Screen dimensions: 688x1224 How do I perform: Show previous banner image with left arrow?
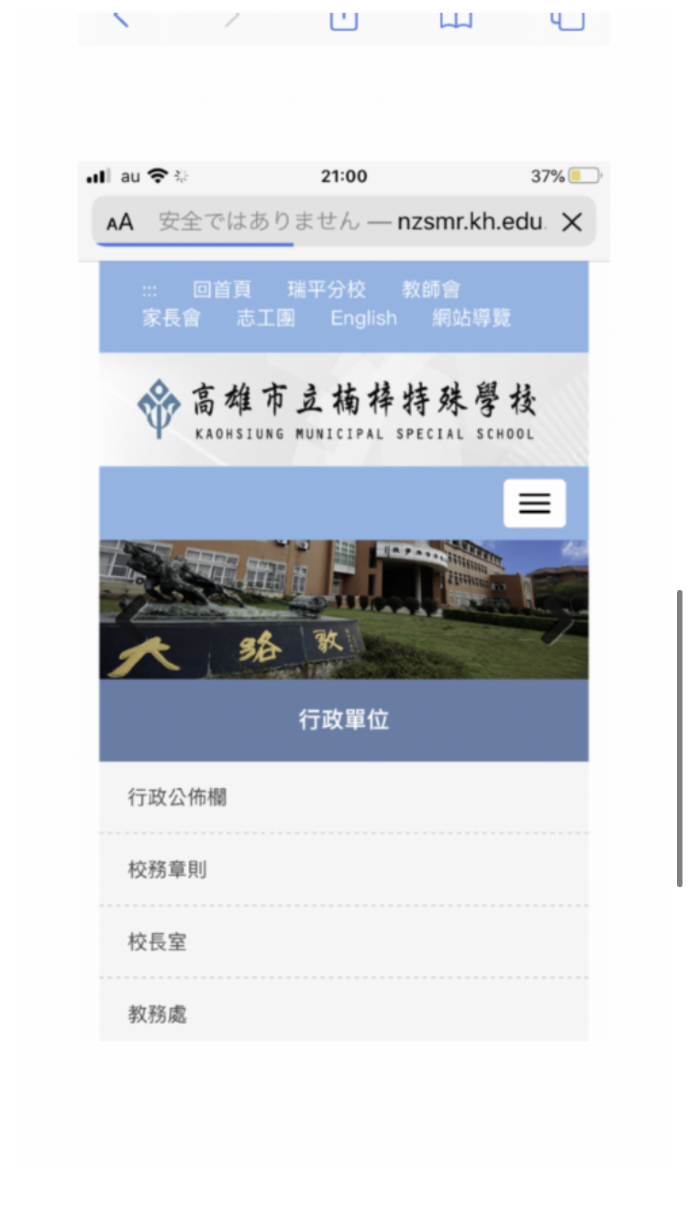[128, 610]
